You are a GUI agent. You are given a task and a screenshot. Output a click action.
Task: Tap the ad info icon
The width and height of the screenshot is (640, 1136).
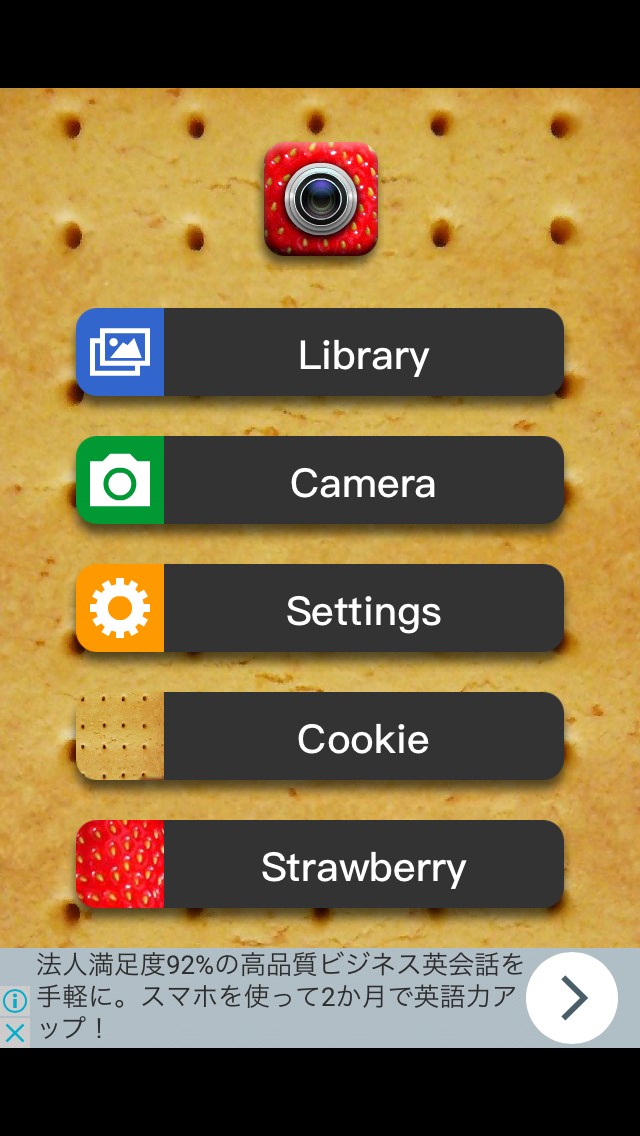click(14, 1000)
